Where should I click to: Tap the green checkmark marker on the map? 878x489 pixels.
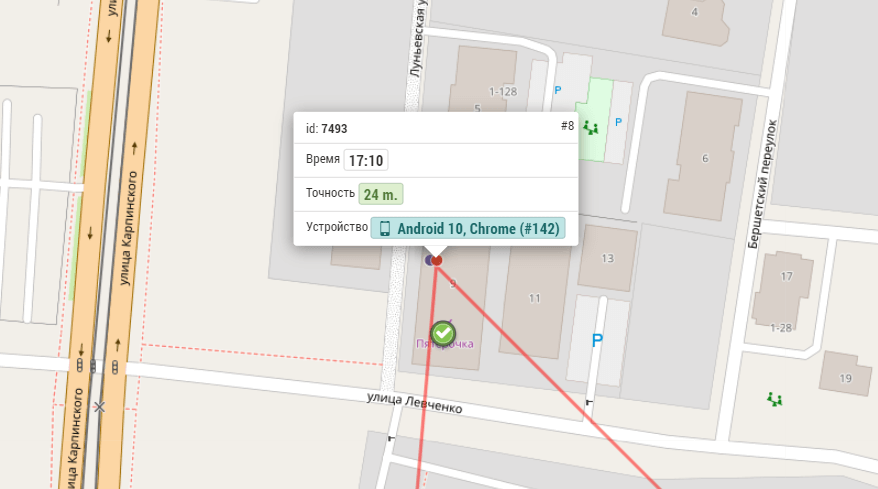point(443,333)
